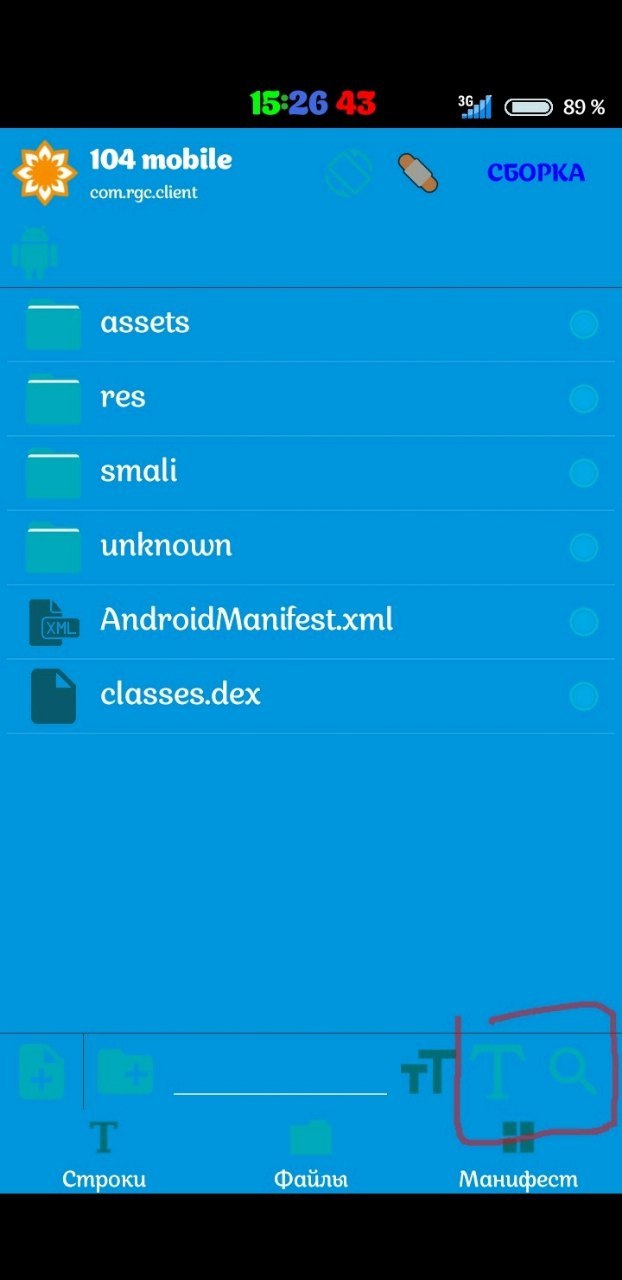622x1280 pixels.
Task: Create a new folder with the plus icon
Action: (x=125, y=1073)
